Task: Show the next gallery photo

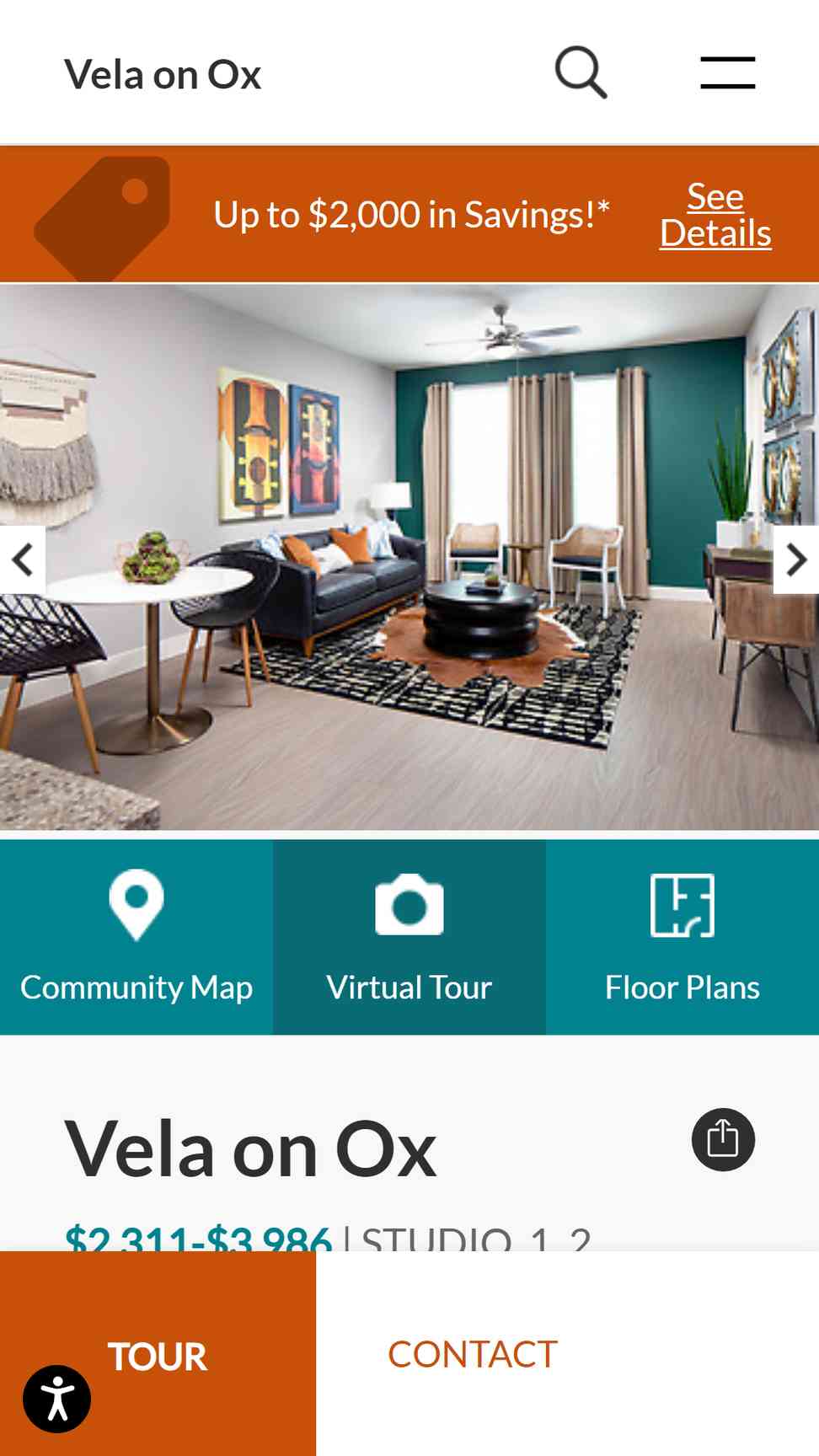Action: click(x=796, y=559)
